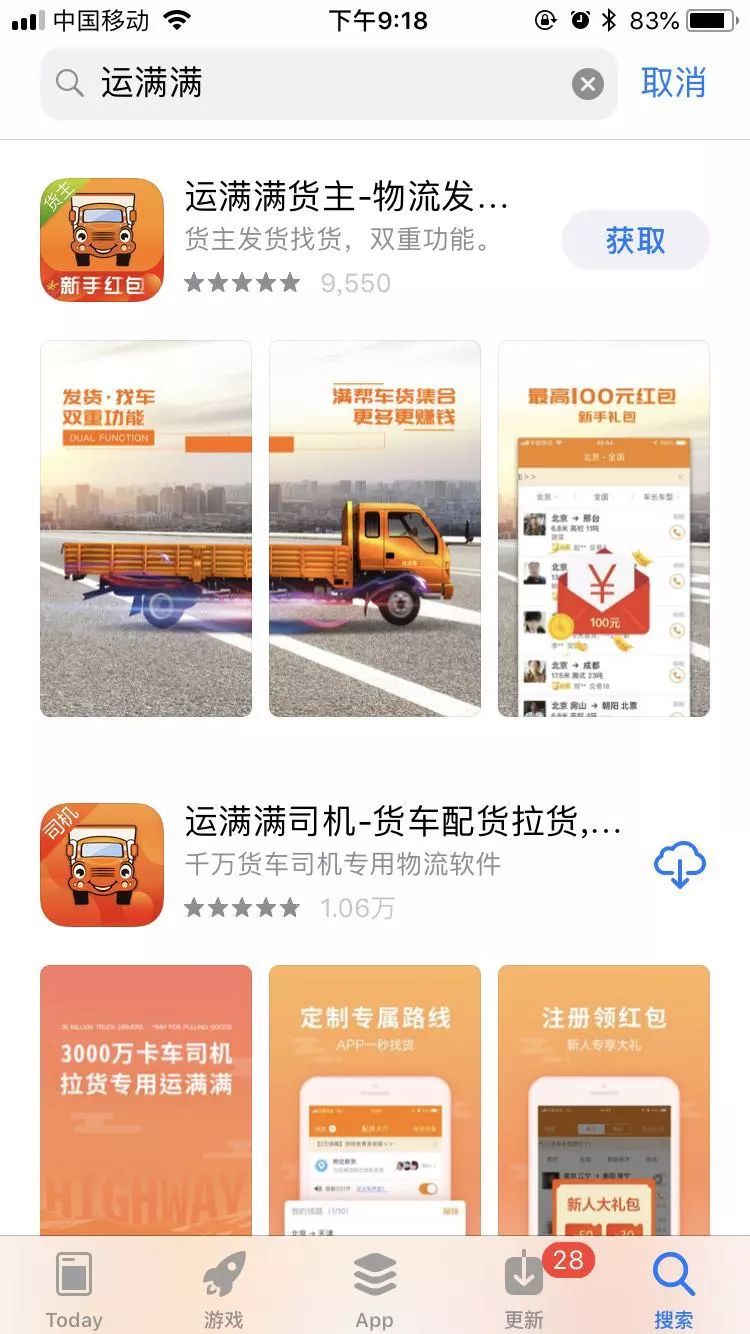Tap the search field containing 运满满
The height and width of the screenshot is (1334, 750).
320,84
